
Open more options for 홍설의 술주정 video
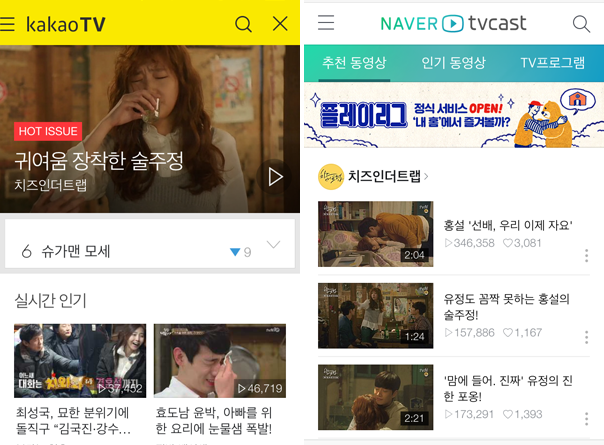[x=586, y=337]
